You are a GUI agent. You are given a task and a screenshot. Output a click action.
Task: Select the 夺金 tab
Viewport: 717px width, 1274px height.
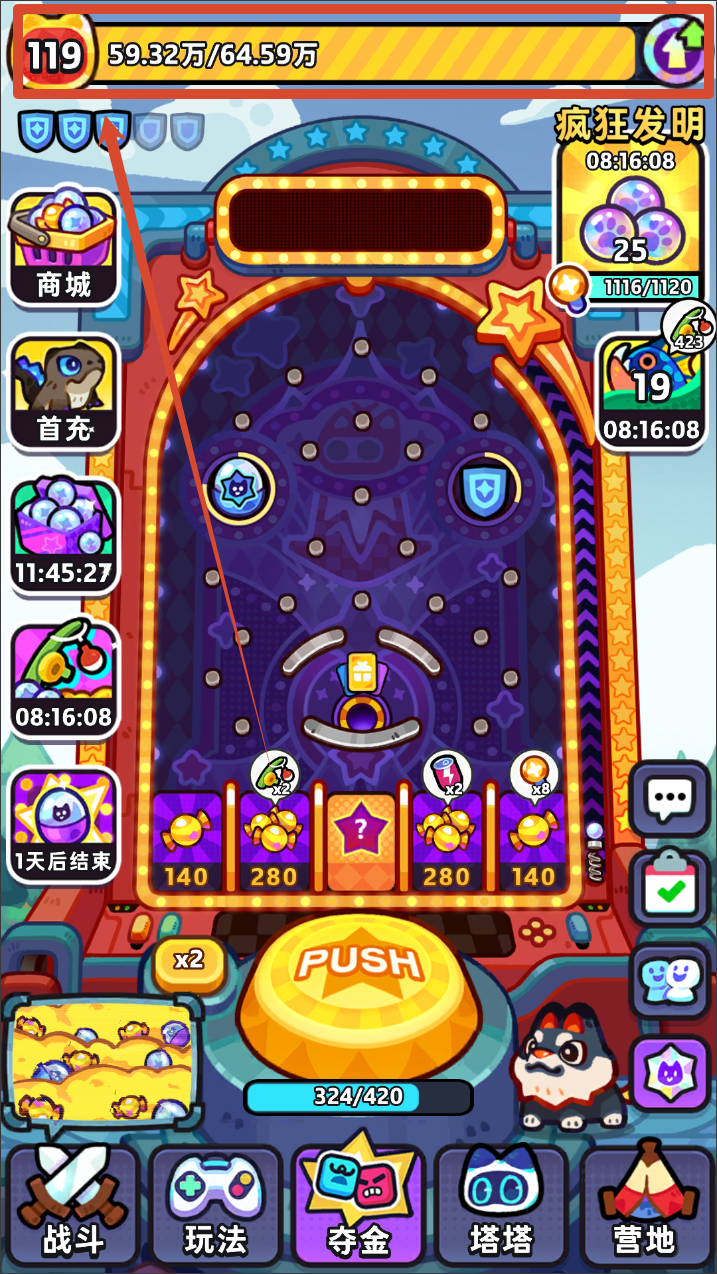[x=358, y=1205]
